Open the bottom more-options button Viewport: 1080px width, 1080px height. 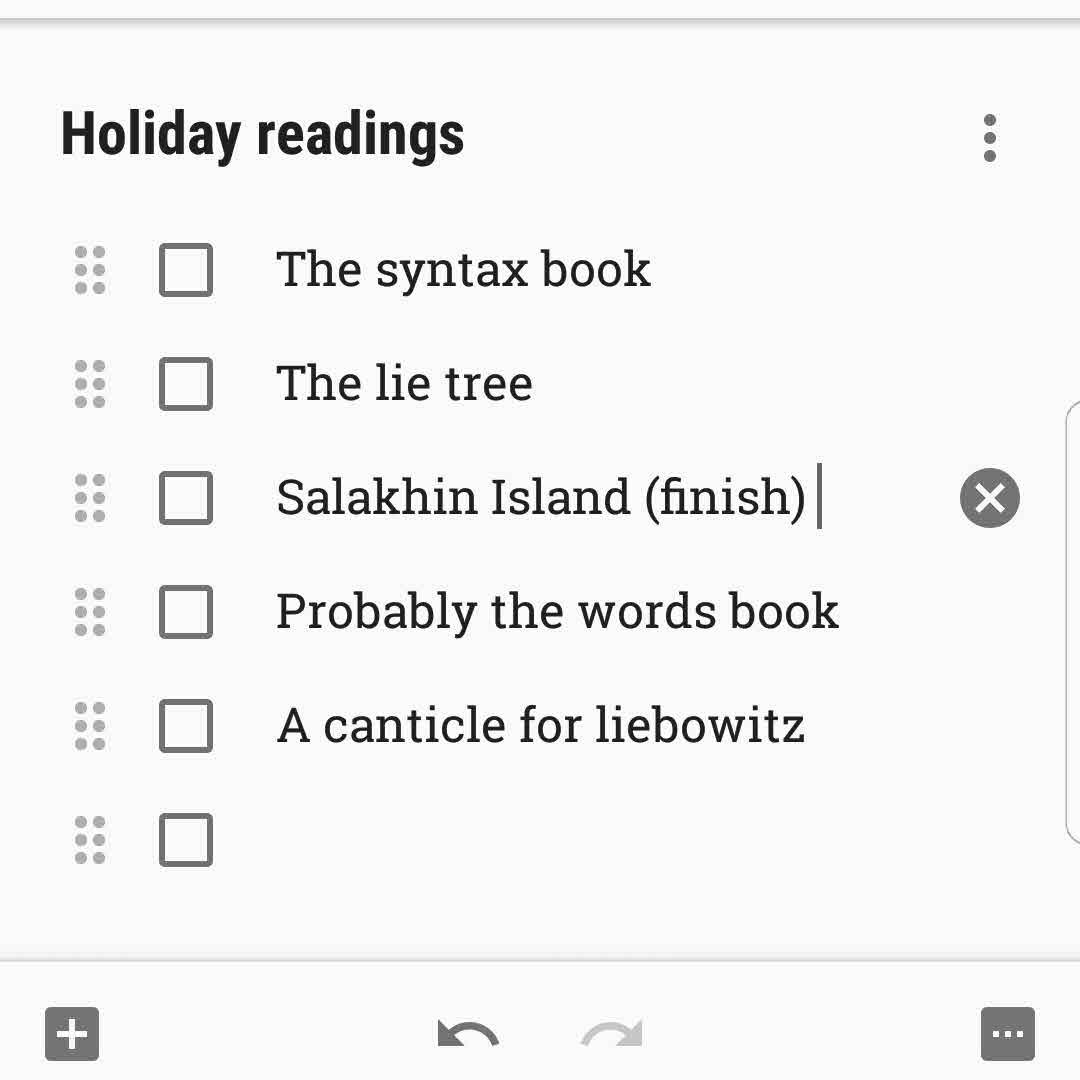(x=1007, y=1034)
